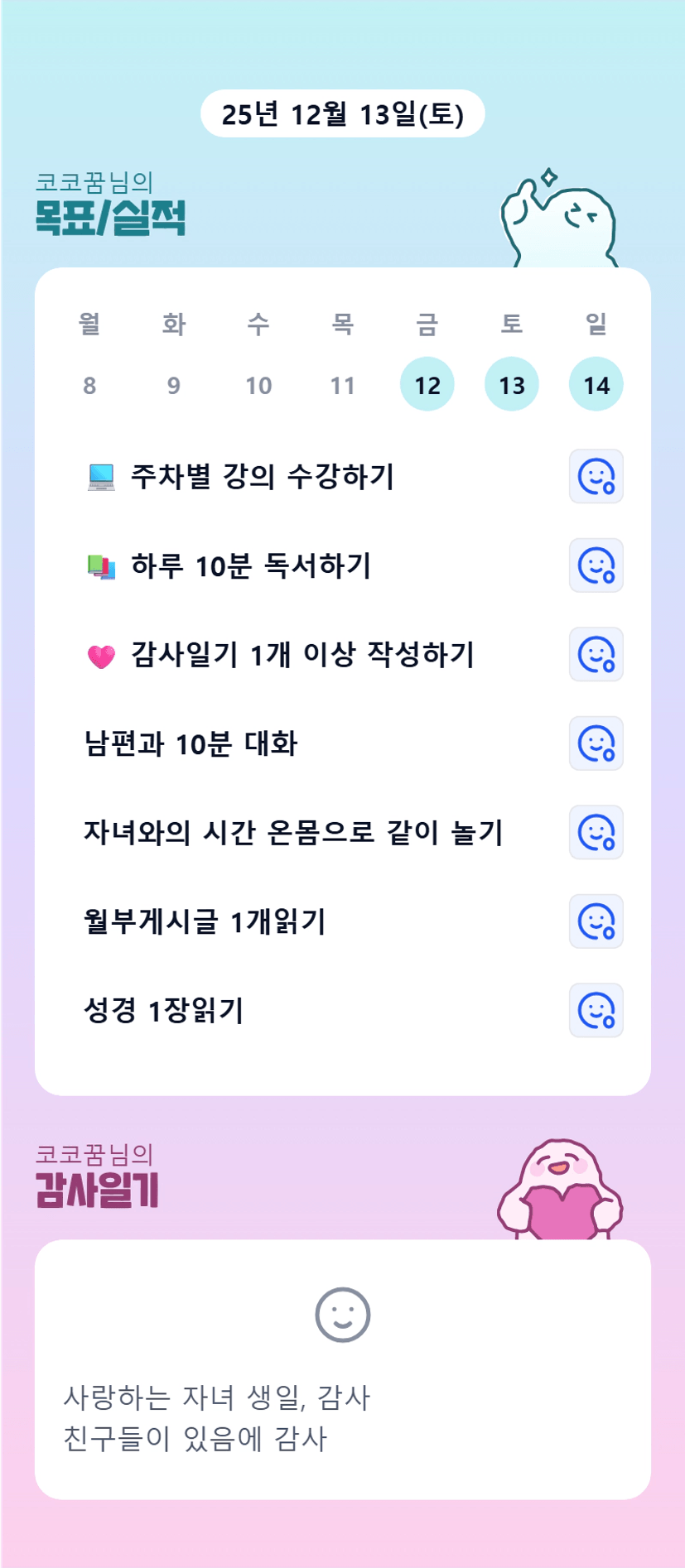Open the date picker showing 25년 12월 13일(토)
Screen dimensions: 685x1568
(342, 114)
